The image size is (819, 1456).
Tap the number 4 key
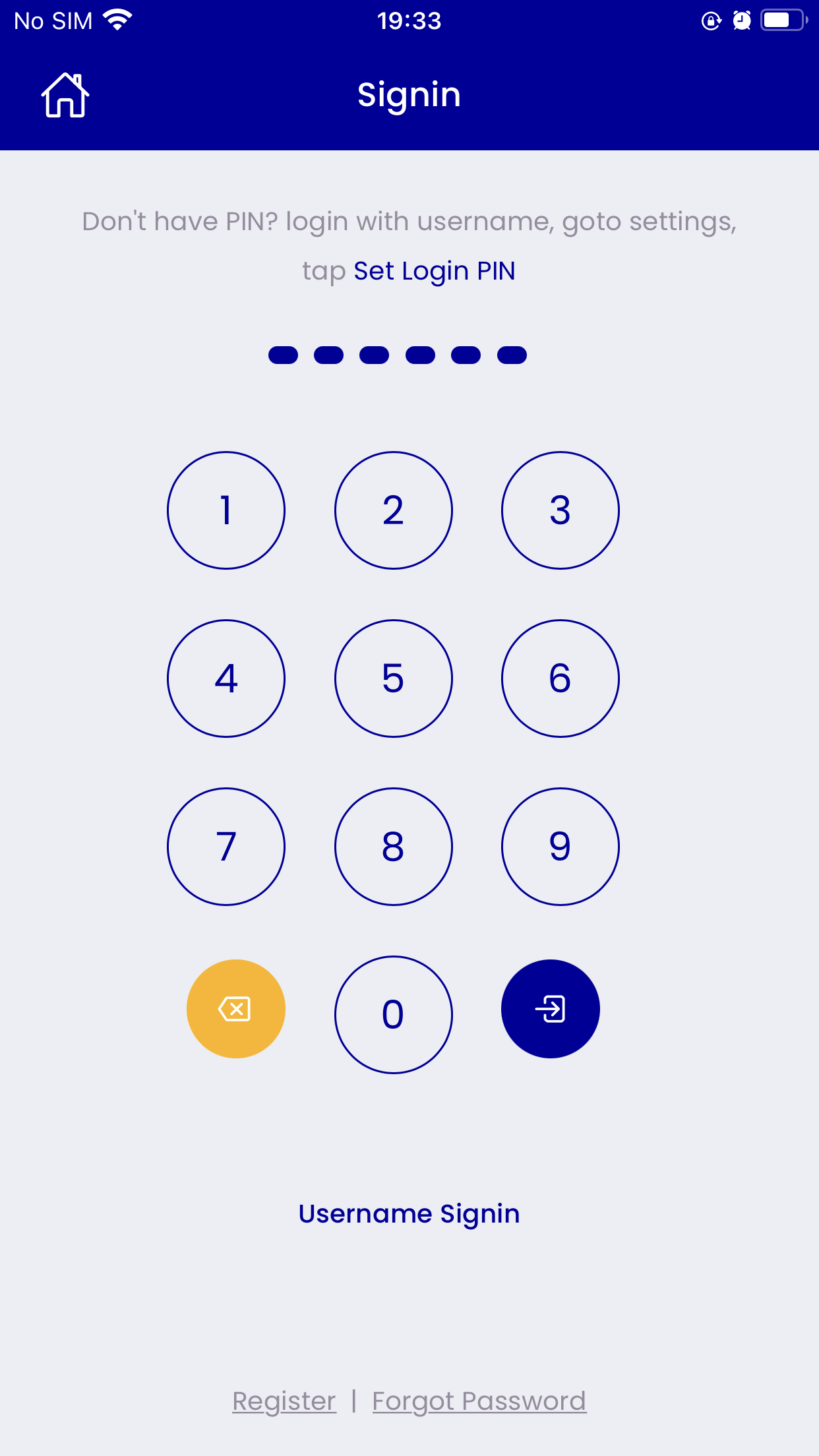(226, 679)
